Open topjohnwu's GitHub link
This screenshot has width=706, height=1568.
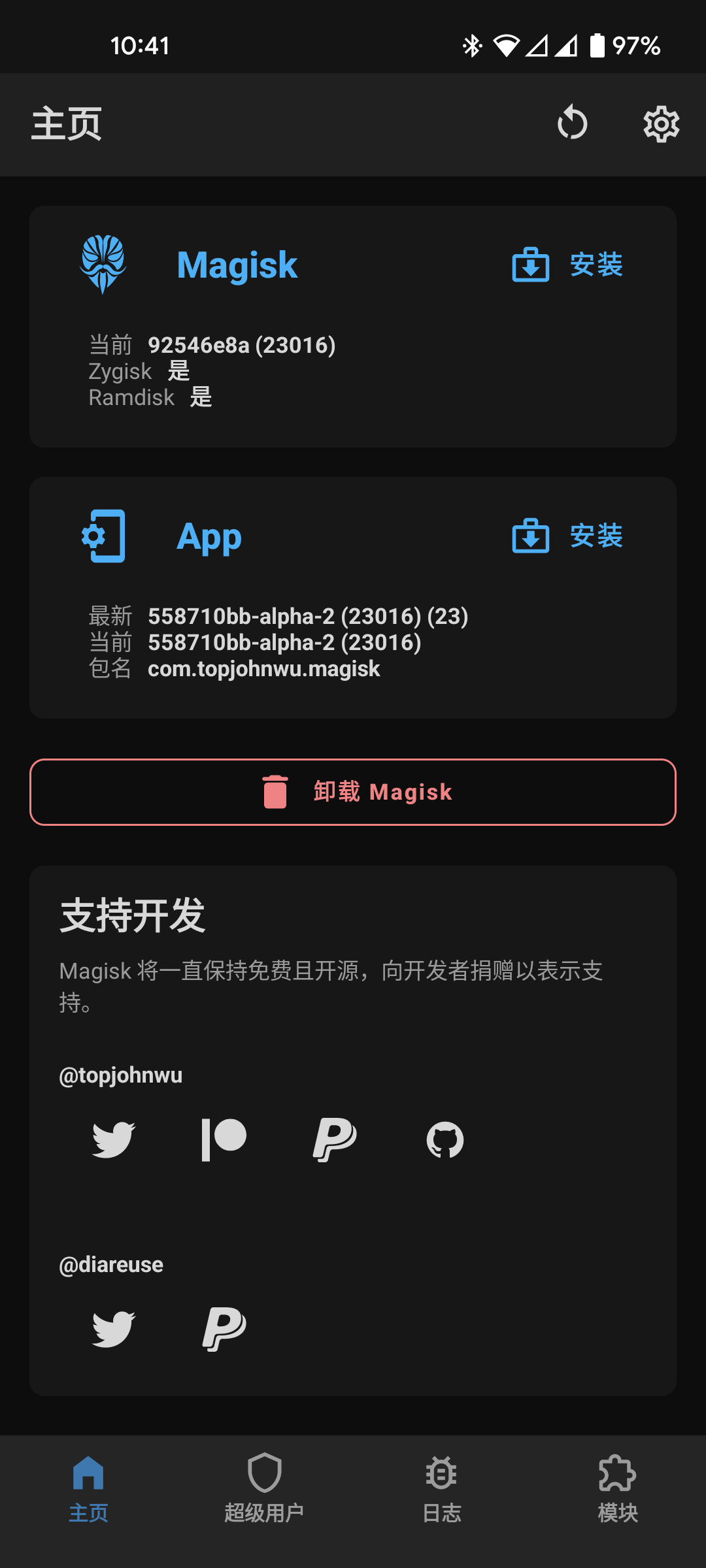(445, 1140)
